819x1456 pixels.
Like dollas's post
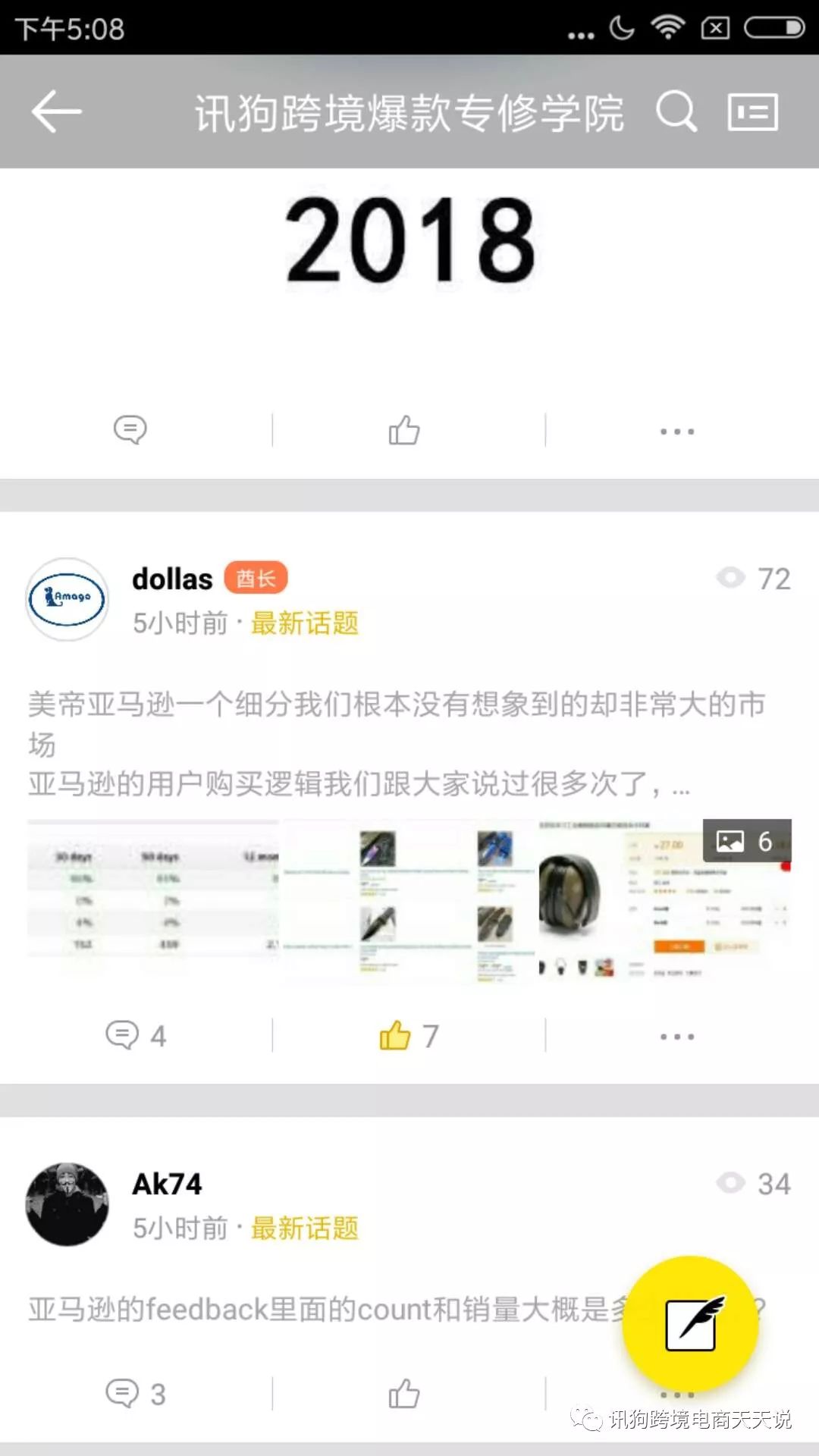tap(408, 1035)
